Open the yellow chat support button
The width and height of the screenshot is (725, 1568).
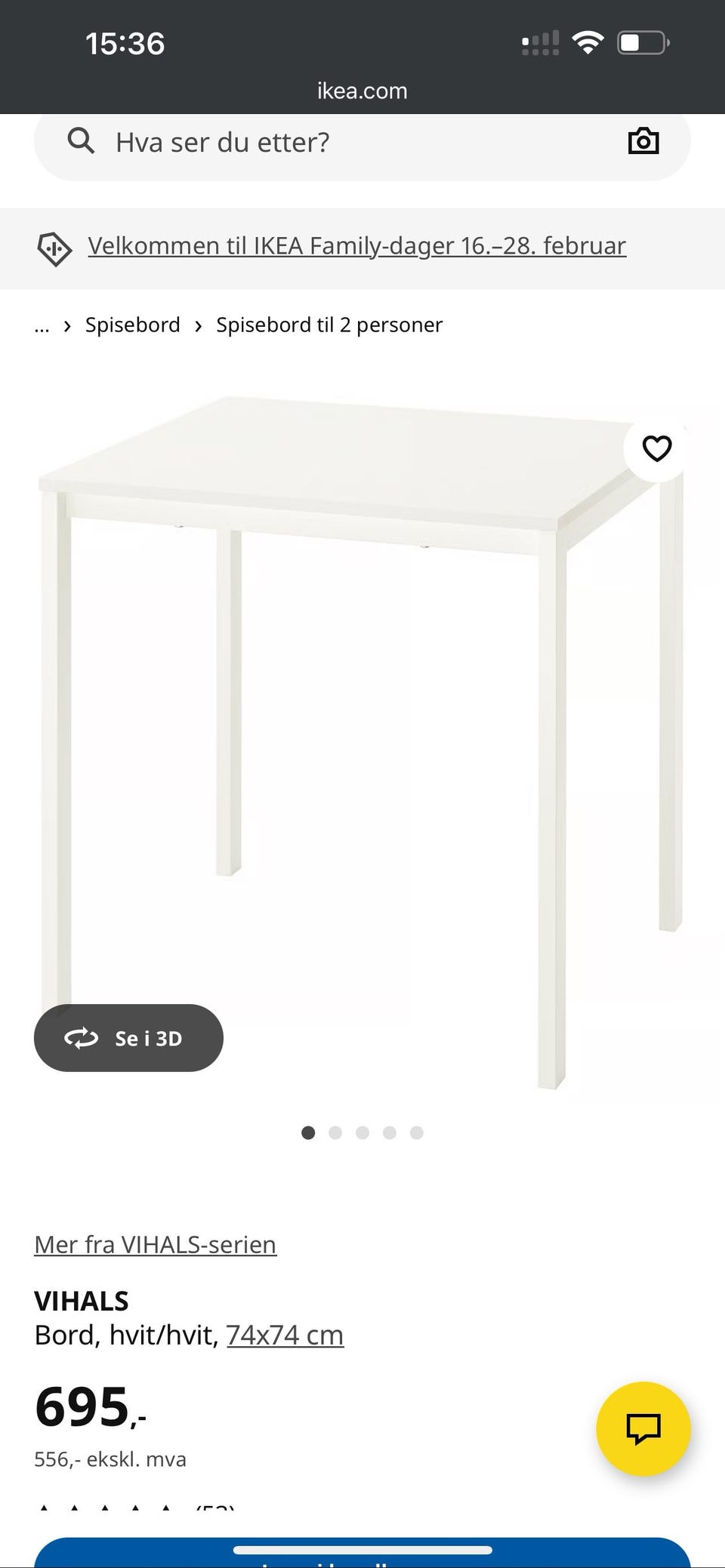pyautogui.click(x=643, y=1428)
